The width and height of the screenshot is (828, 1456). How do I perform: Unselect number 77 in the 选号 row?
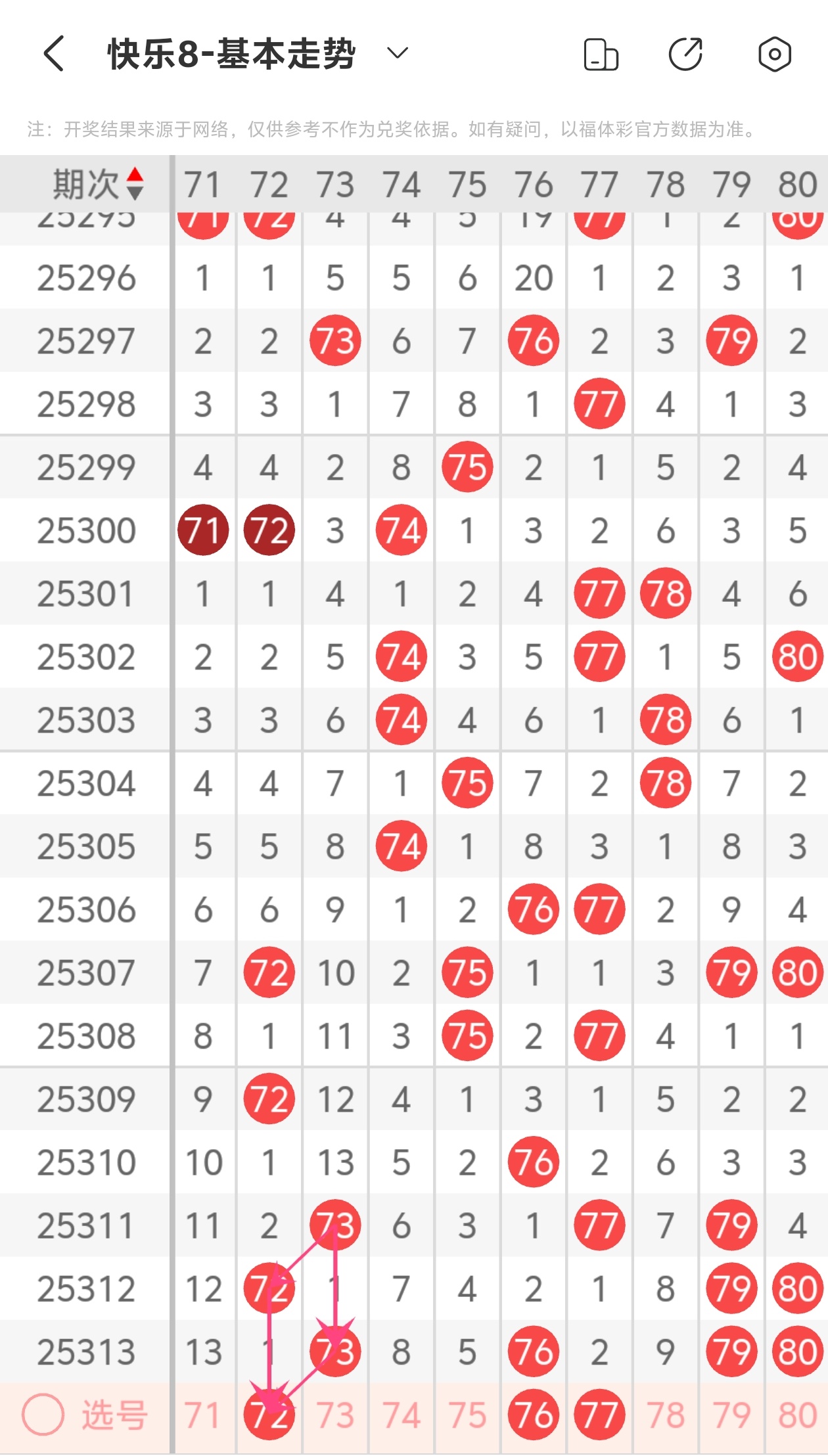click(x=599, y=1415)
